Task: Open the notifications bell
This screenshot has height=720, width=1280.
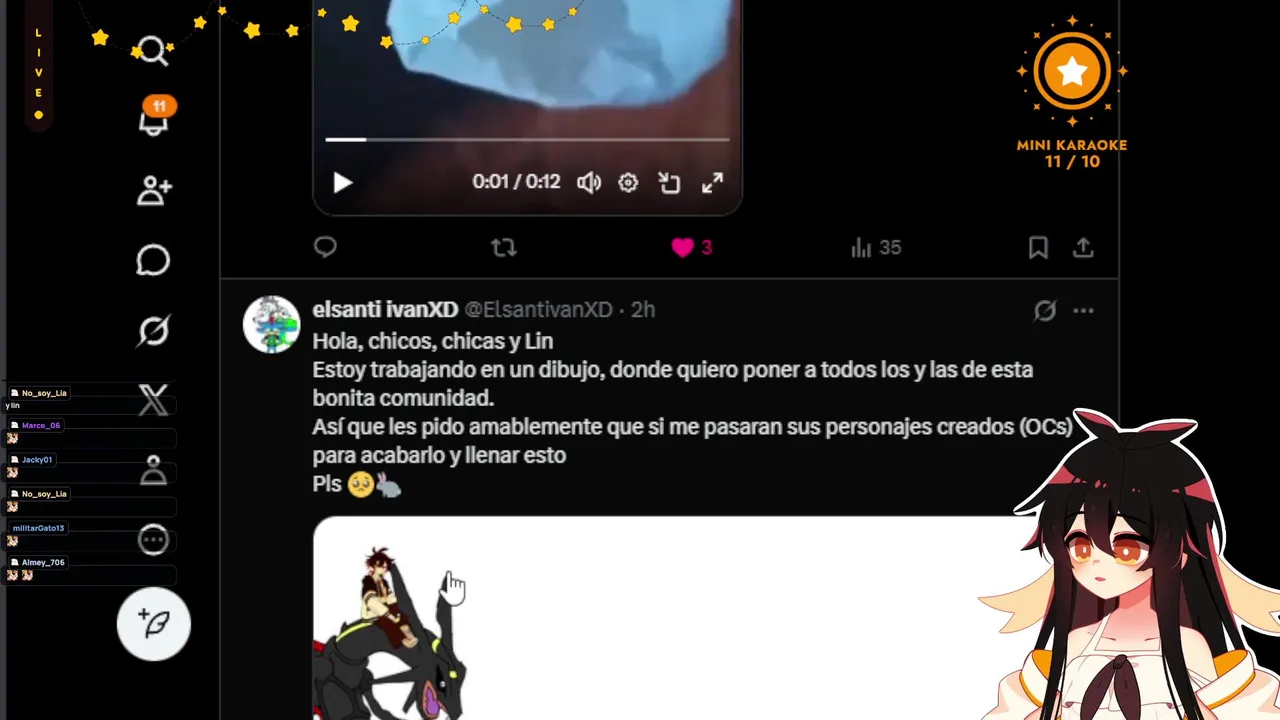Action: point(153,119)
